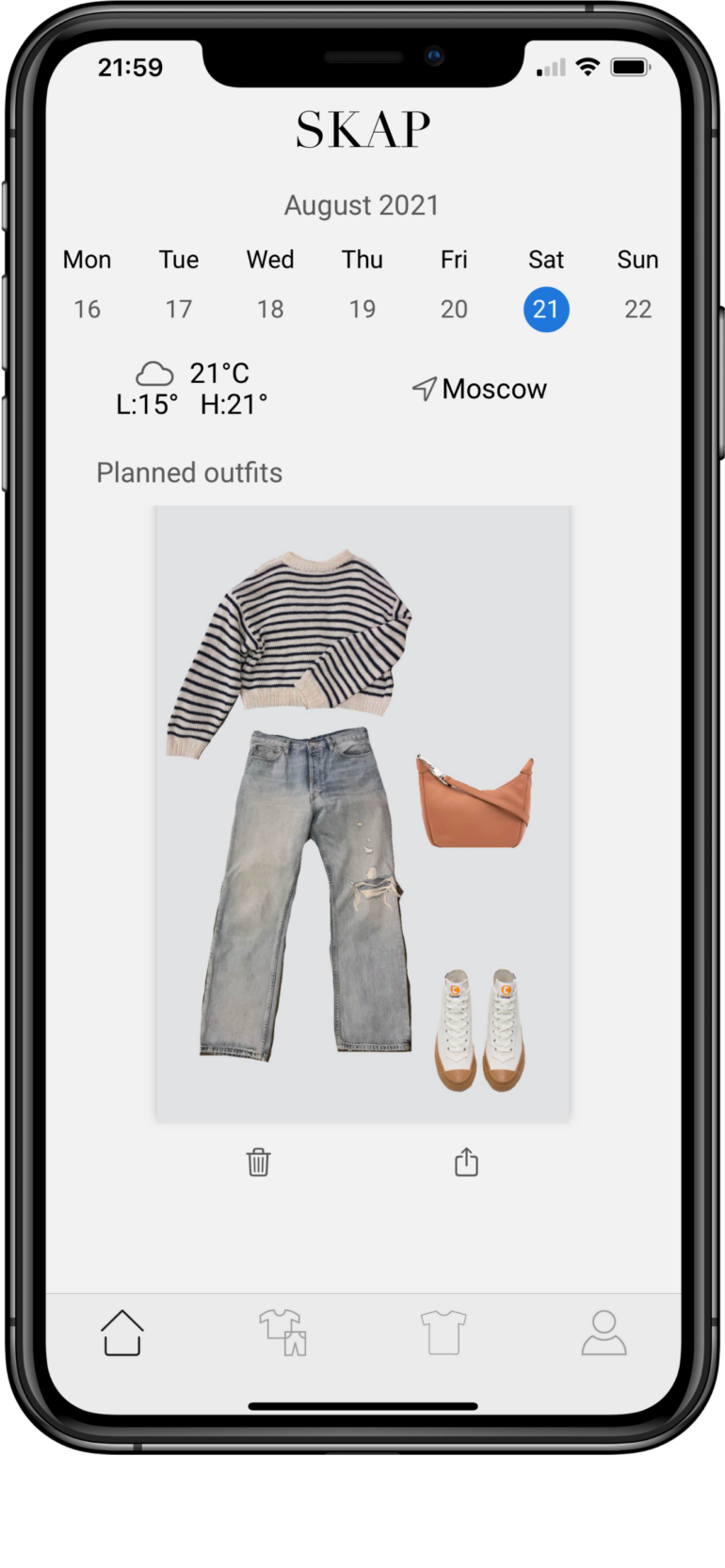Select Friday 20 in the calendar

pos(454,309)
